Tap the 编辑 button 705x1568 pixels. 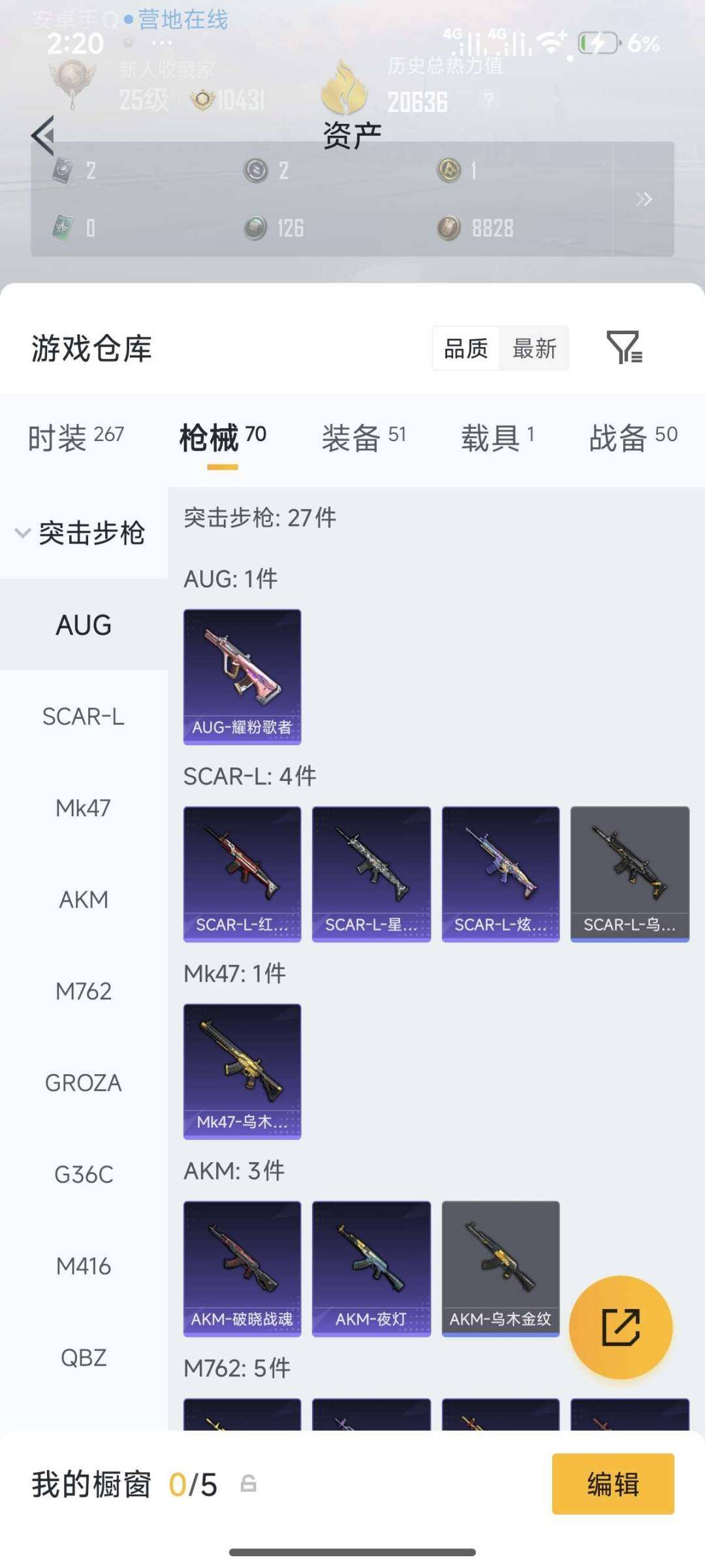[612, 1484]
